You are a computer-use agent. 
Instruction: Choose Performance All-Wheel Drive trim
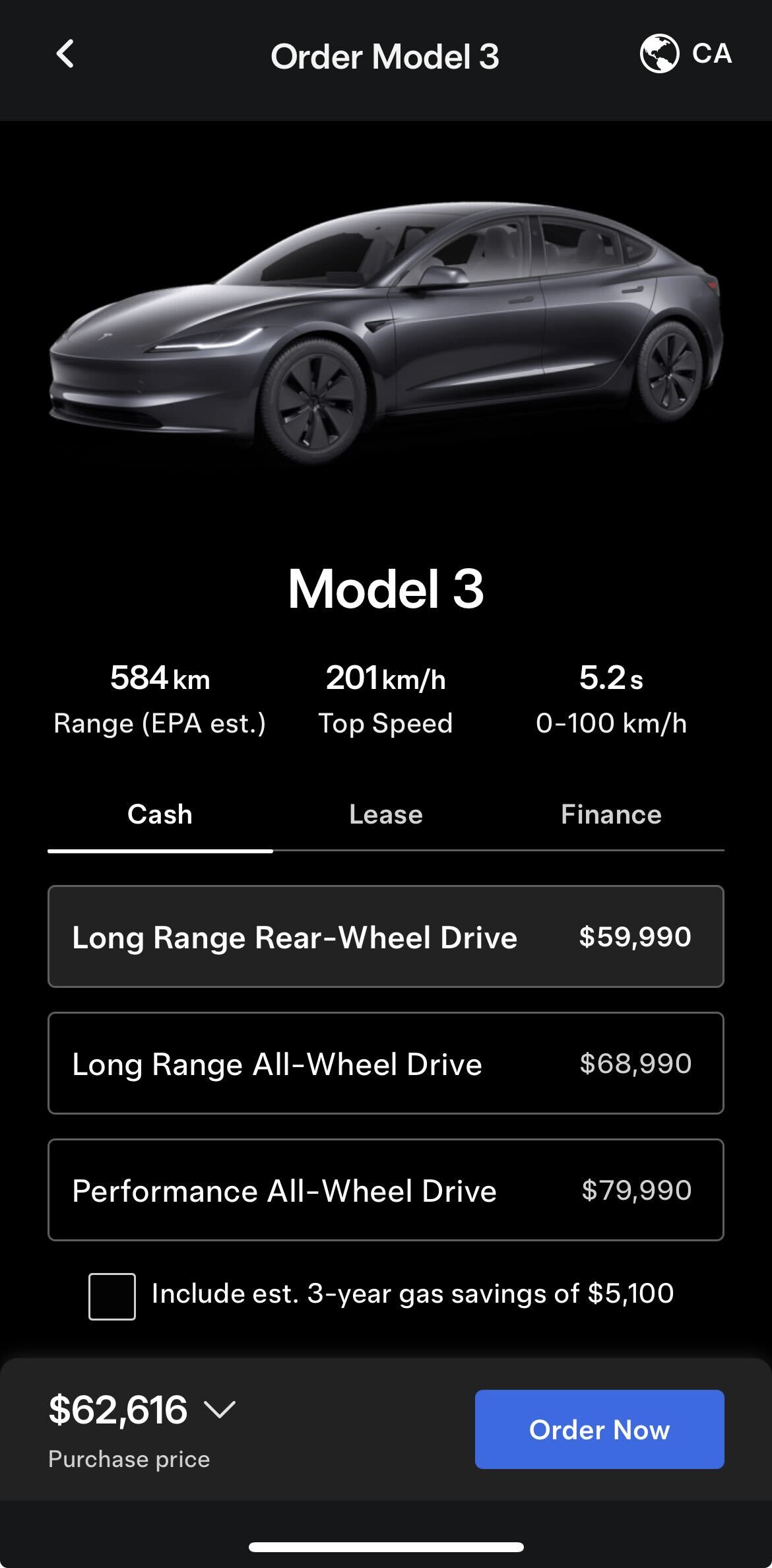[386, 1190]
